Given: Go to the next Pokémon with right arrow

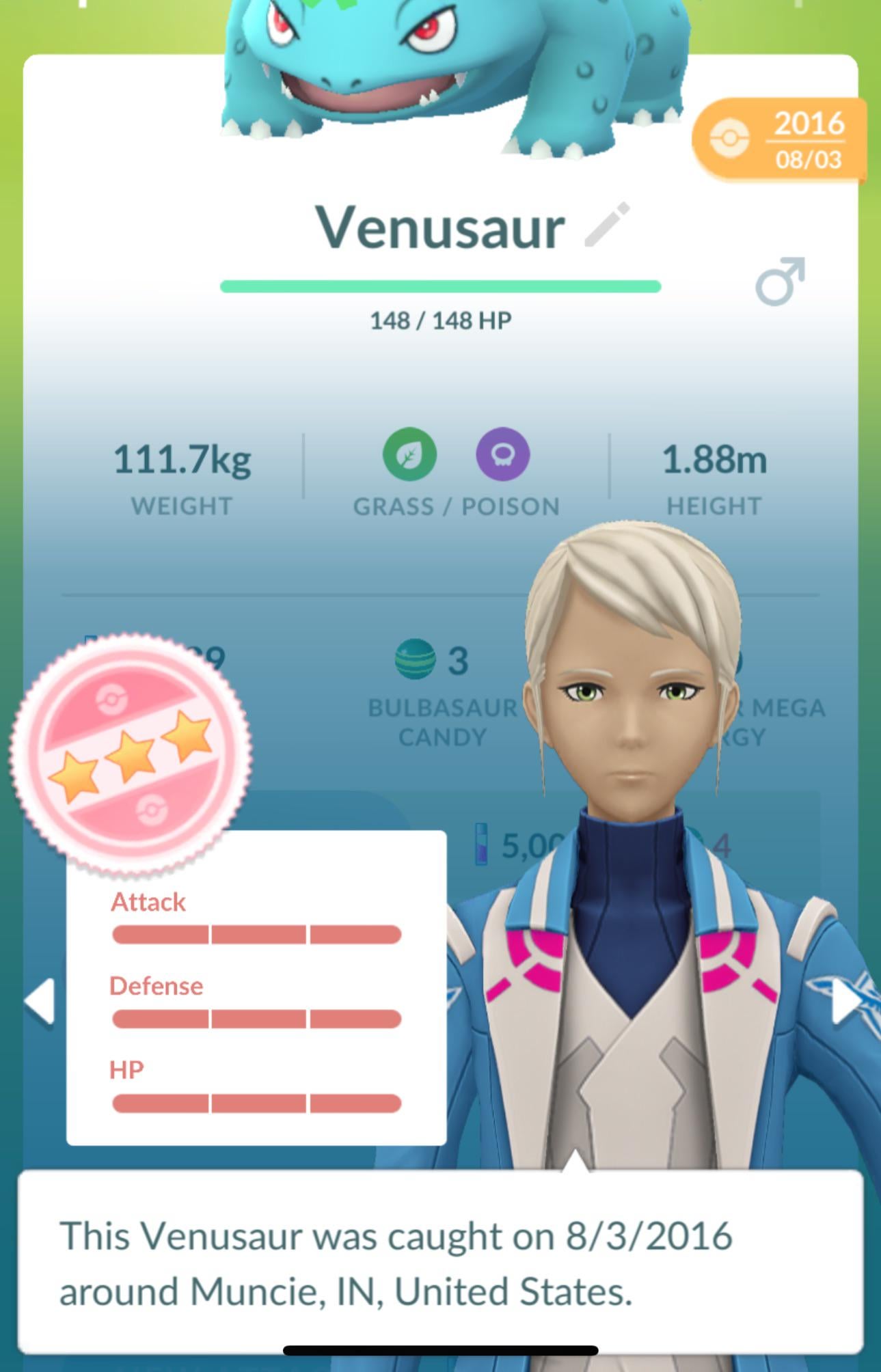Looking at the screenshot, I should point(846,1002).
